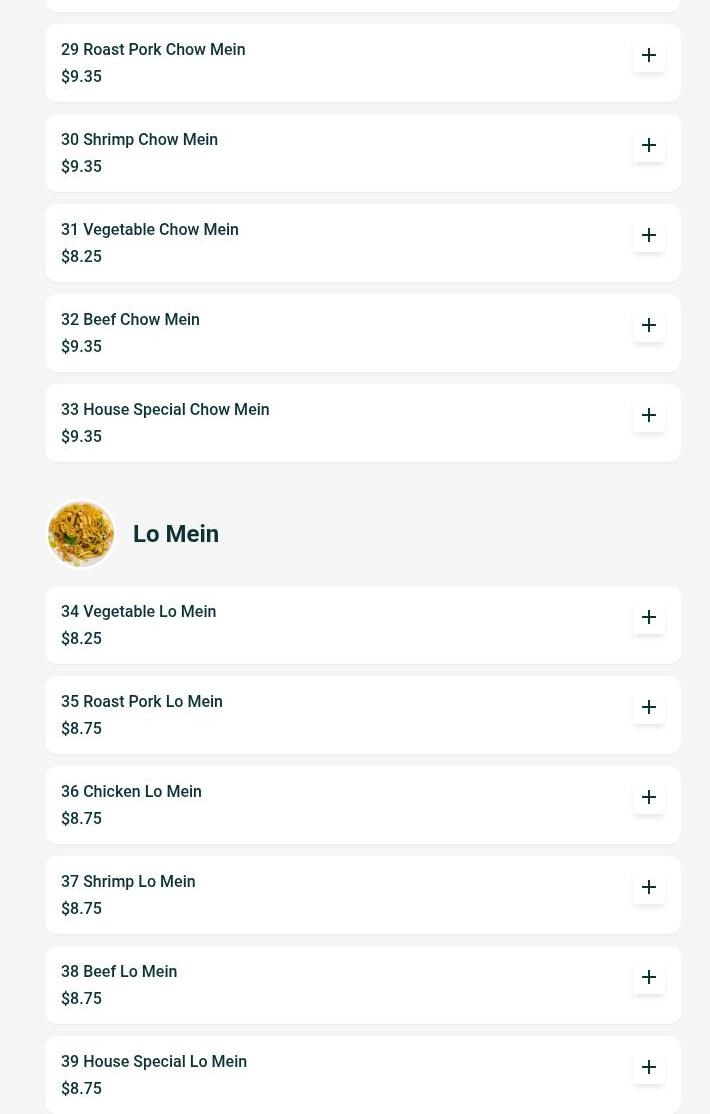
Task: Add Roast Pork Chow Mein to cart
Action: coord(649,55)
